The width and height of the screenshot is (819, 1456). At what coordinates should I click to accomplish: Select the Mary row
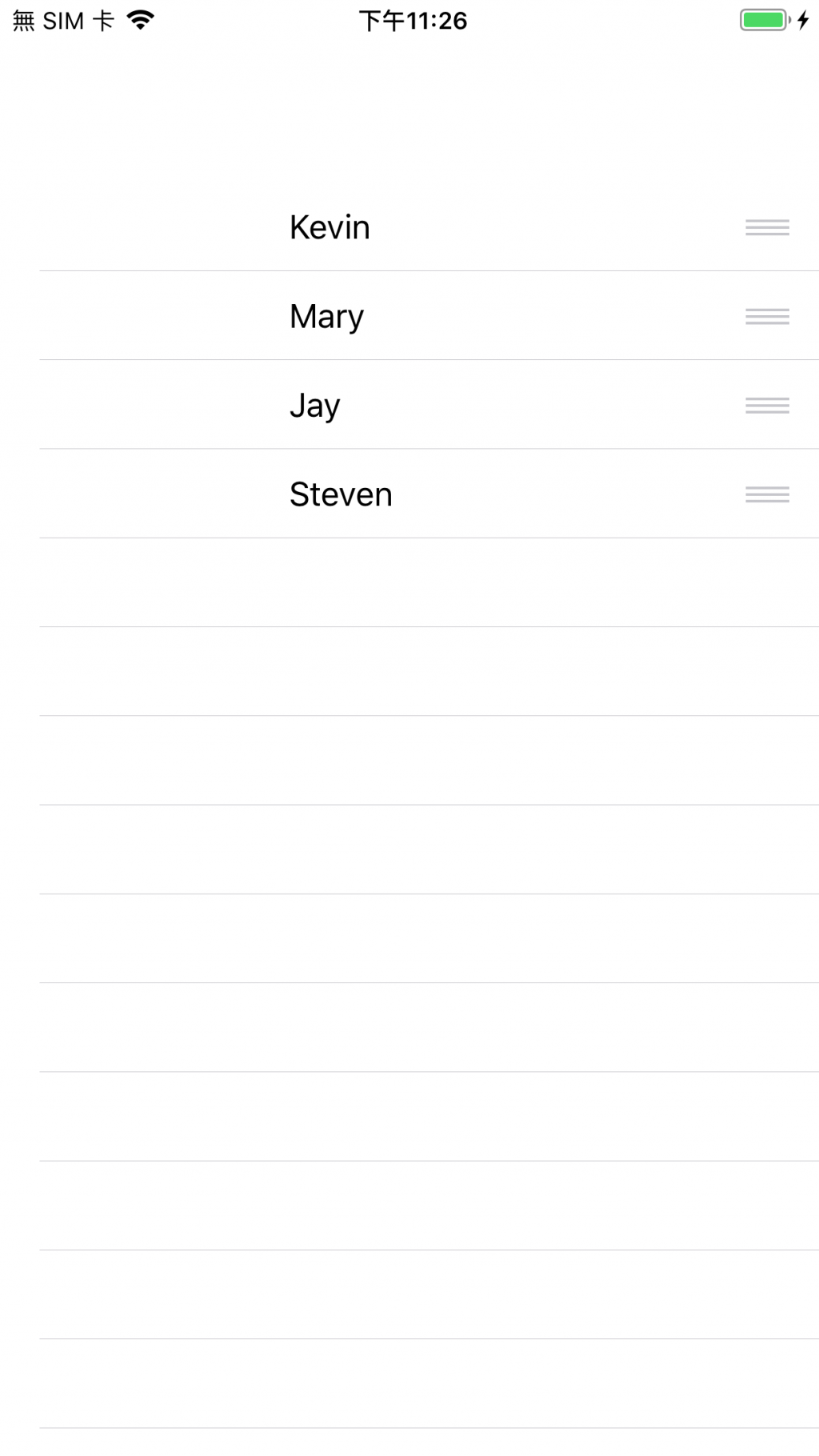pyautogui.click(x=326, y=316)
